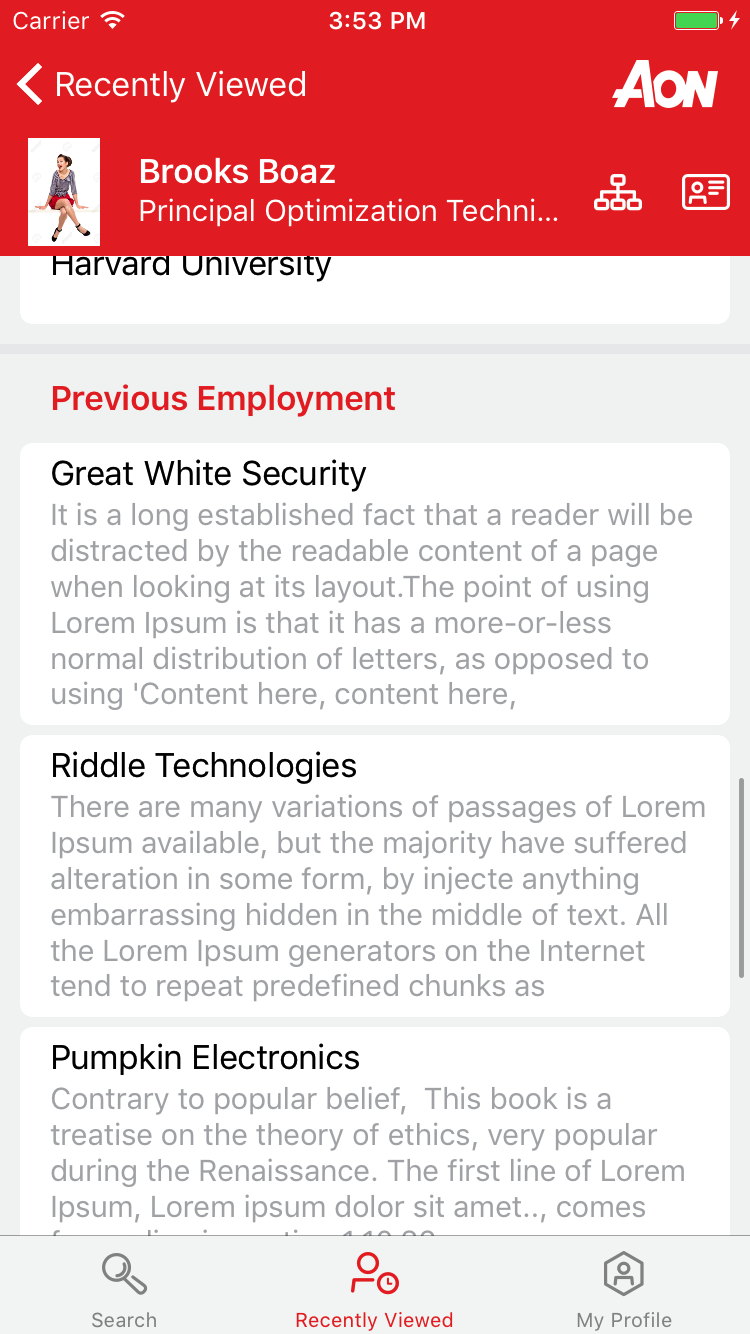Viewport: 750px width, 1334px height.
Task: Open the organization chart icon
Action: click(x=618, y=192)
